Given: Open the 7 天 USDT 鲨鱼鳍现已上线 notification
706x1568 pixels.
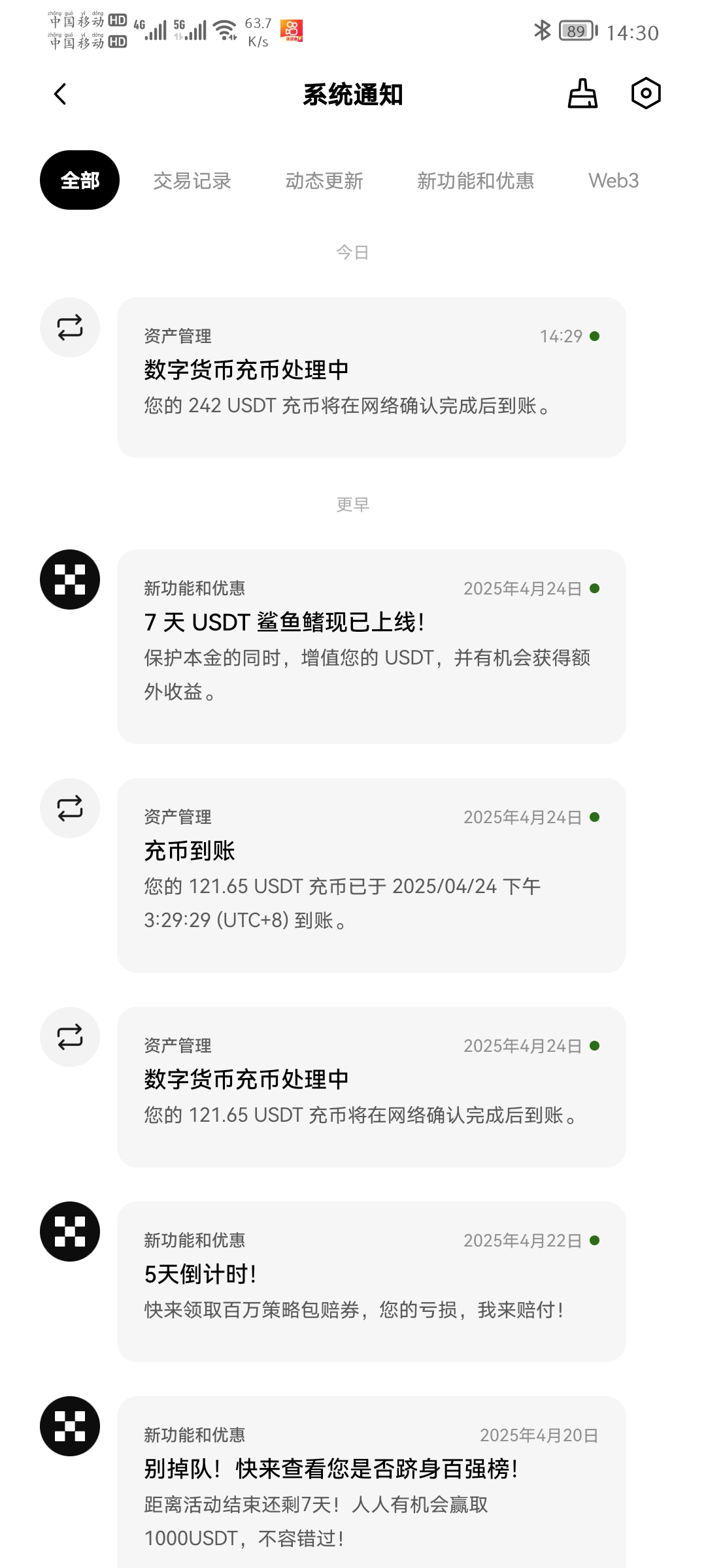Looking at the screenshot, I should click(371, 647).
